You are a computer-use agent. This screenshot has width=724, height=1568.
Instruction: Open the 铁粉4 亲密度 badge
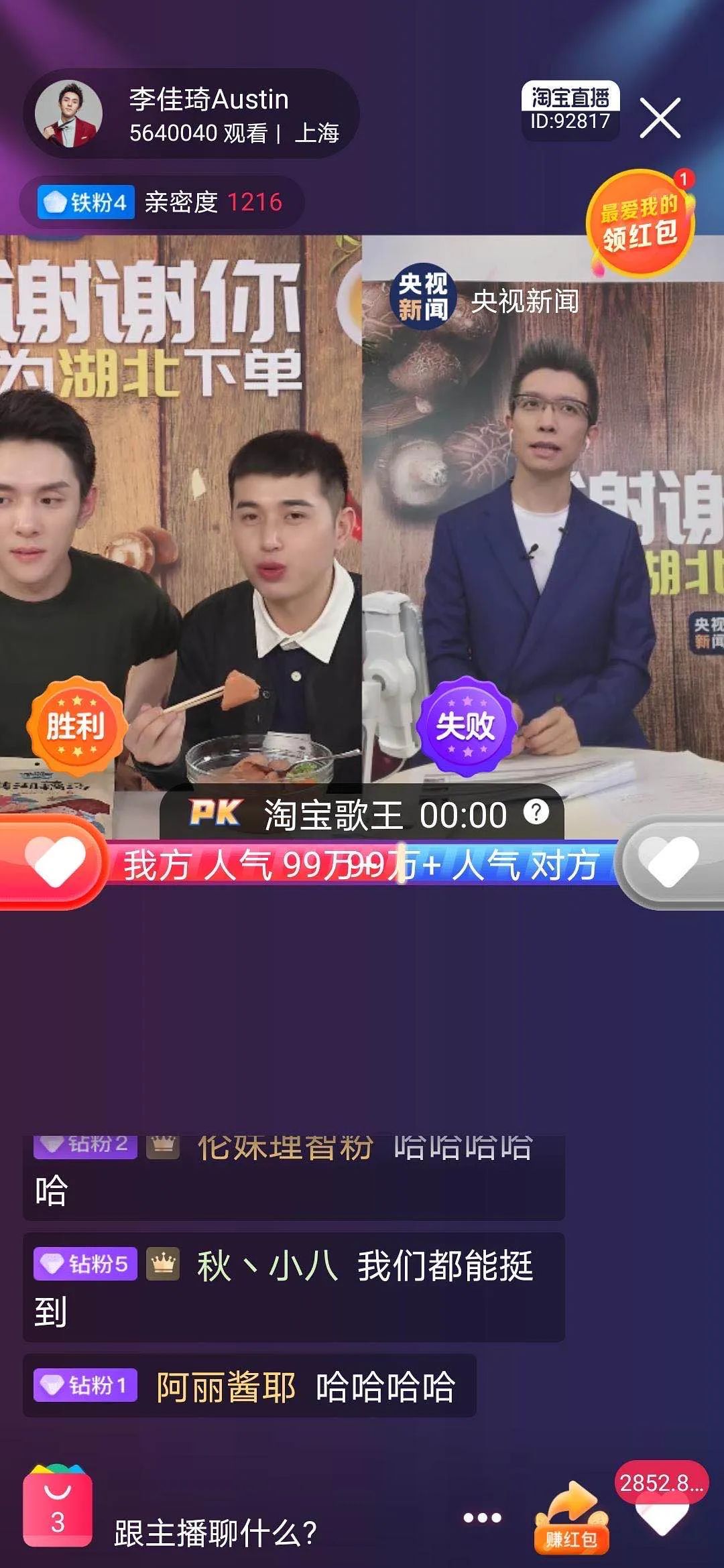[x=162, y=202]
